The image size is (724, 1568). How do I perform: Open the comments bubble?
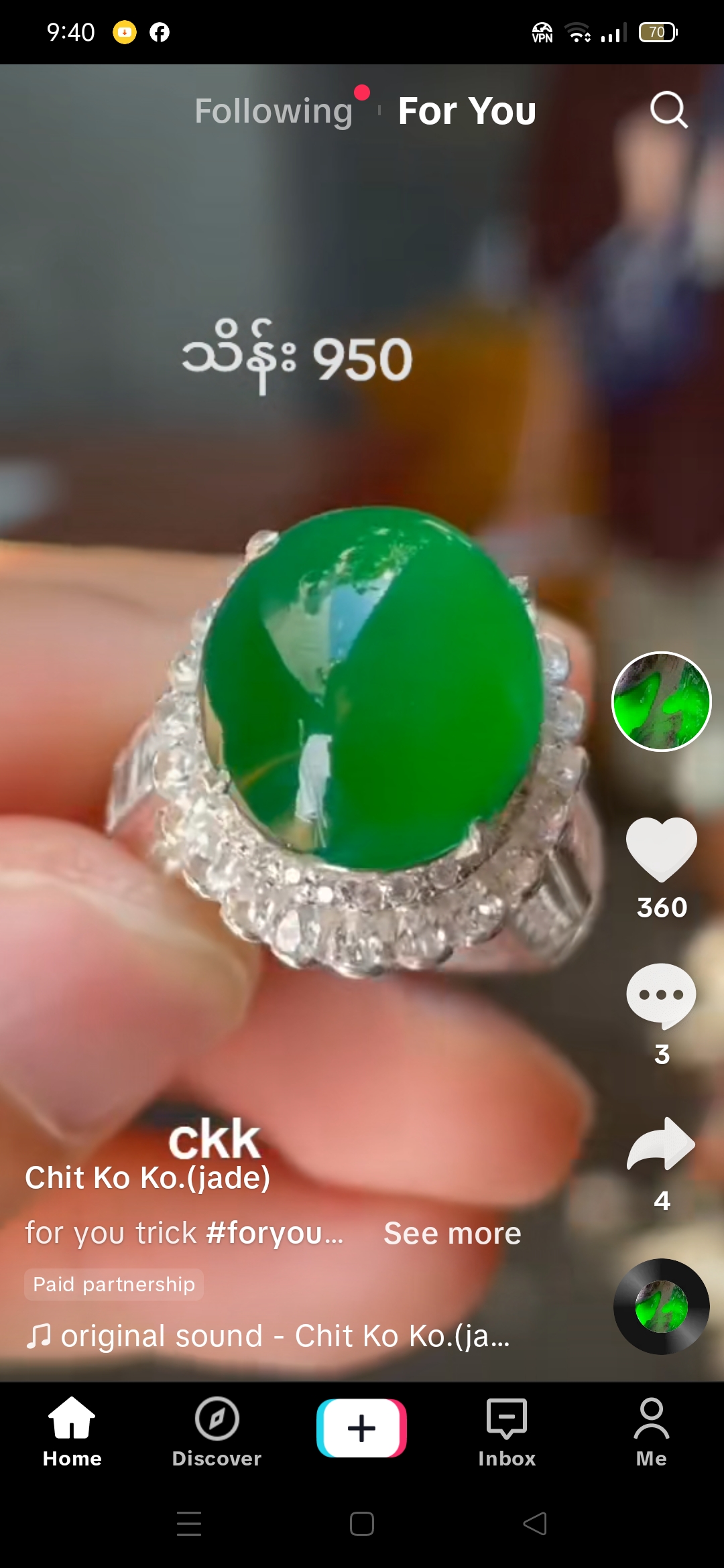click(661, 996)
